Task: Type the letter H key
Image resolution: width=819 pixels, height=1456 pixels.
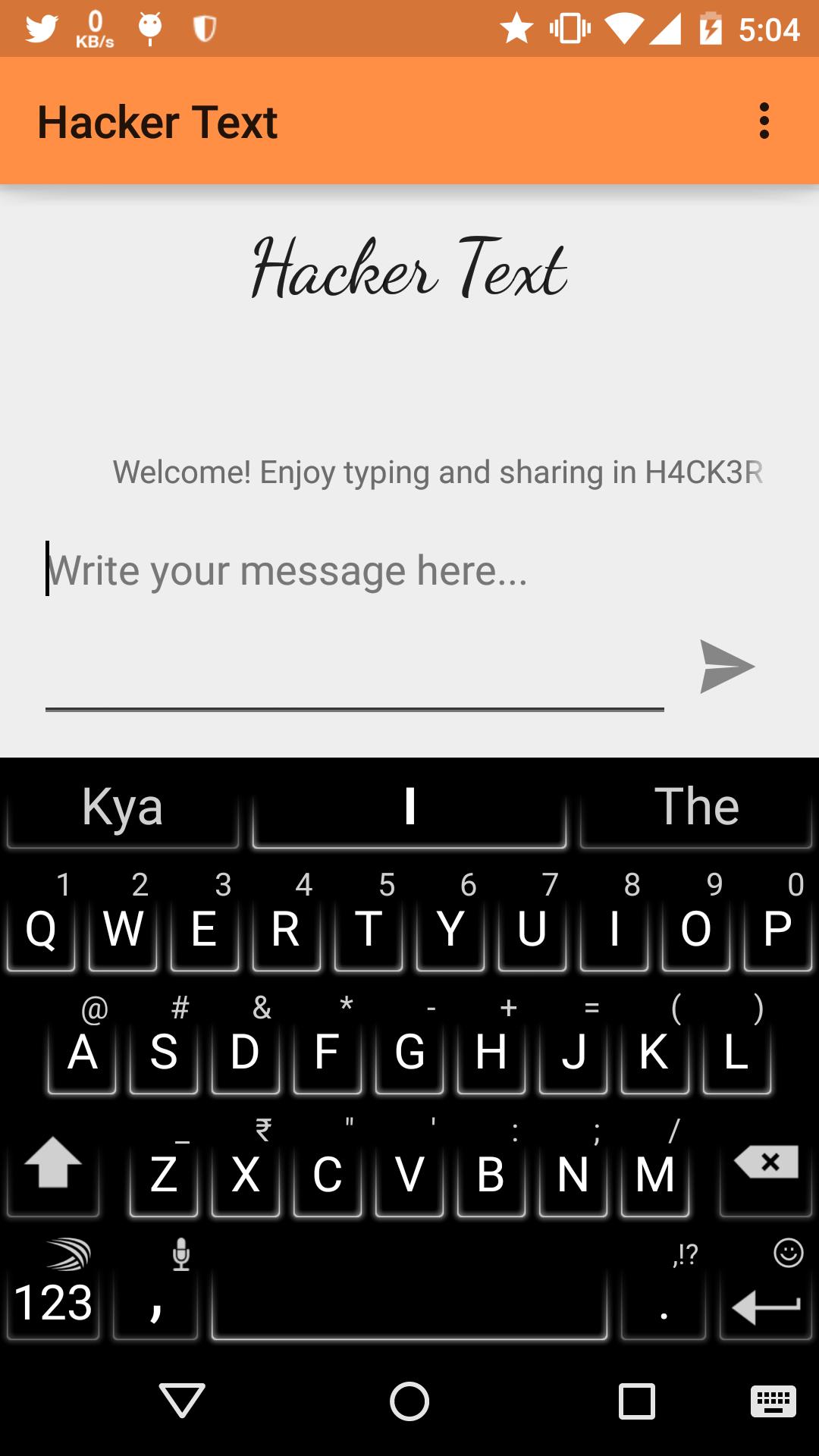Action: tap(491, 1053)
